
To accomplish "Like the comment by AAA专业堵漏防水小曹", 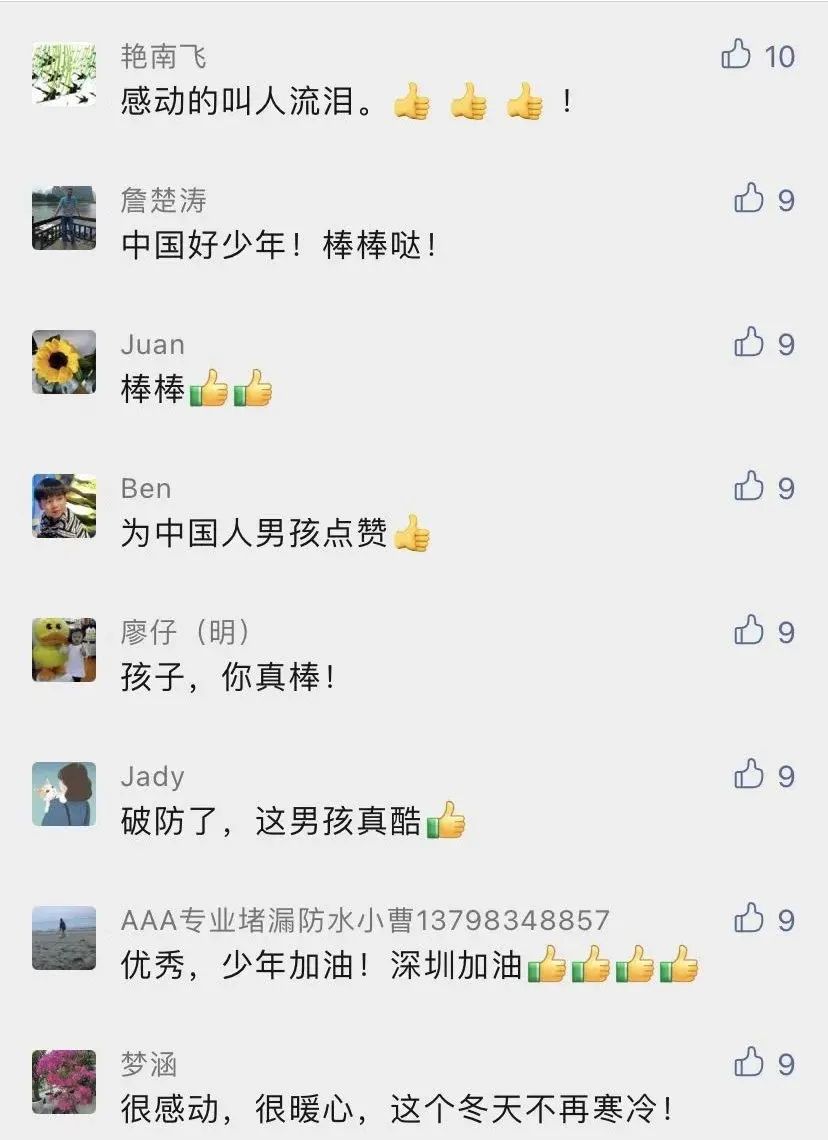I will [x=749, y=918].
